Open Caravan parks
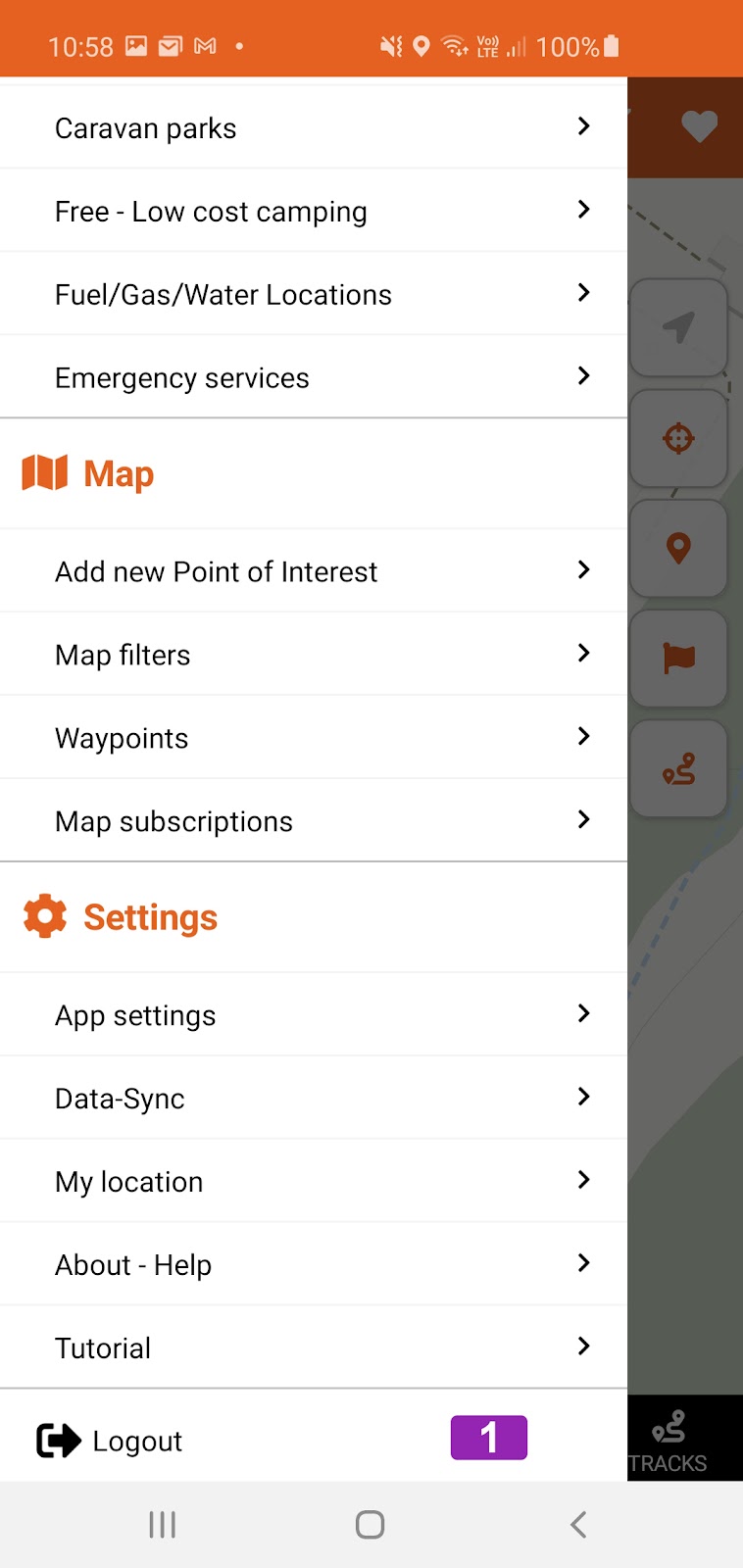 pos(314,128)
